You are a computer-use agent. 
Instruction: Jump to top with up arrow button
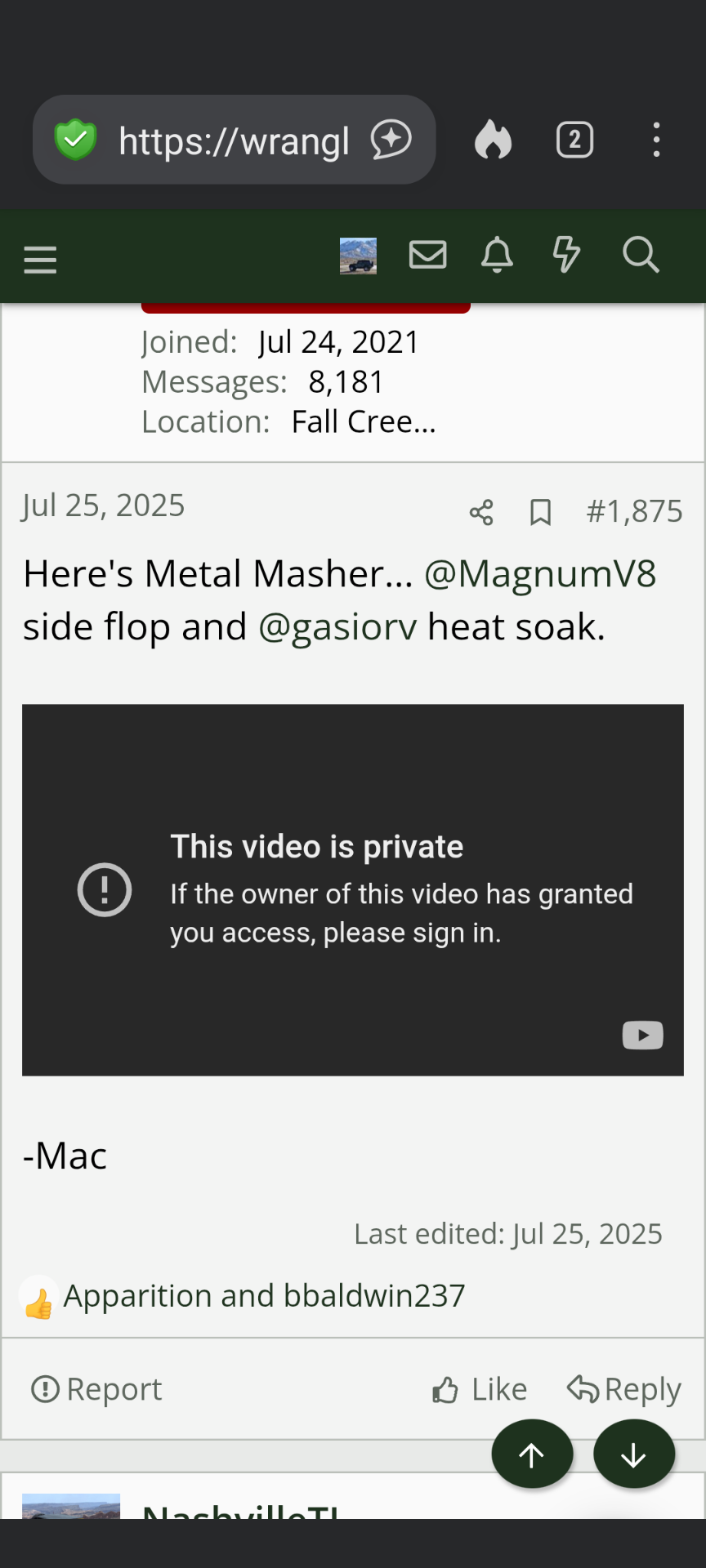(x=532, y=1454)
